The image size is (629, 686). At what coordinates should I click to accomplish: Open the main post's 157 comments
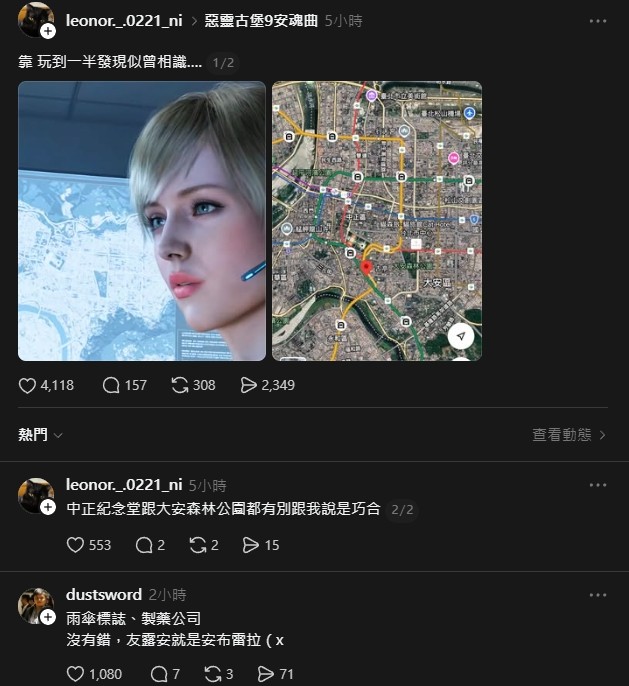[x=111, y=385]
